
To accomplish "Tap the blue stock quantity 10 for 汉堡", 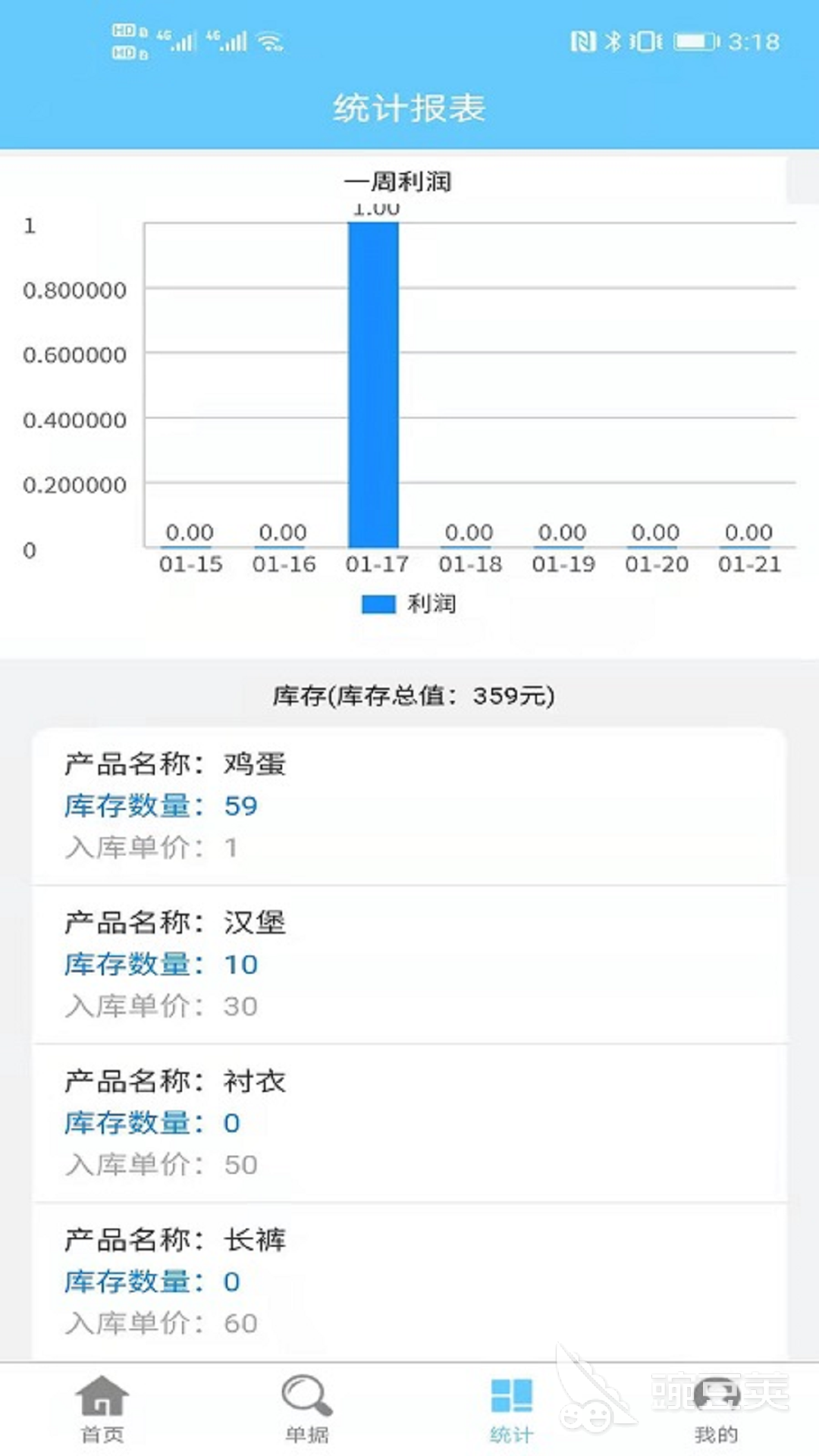I will coord(241,965).
